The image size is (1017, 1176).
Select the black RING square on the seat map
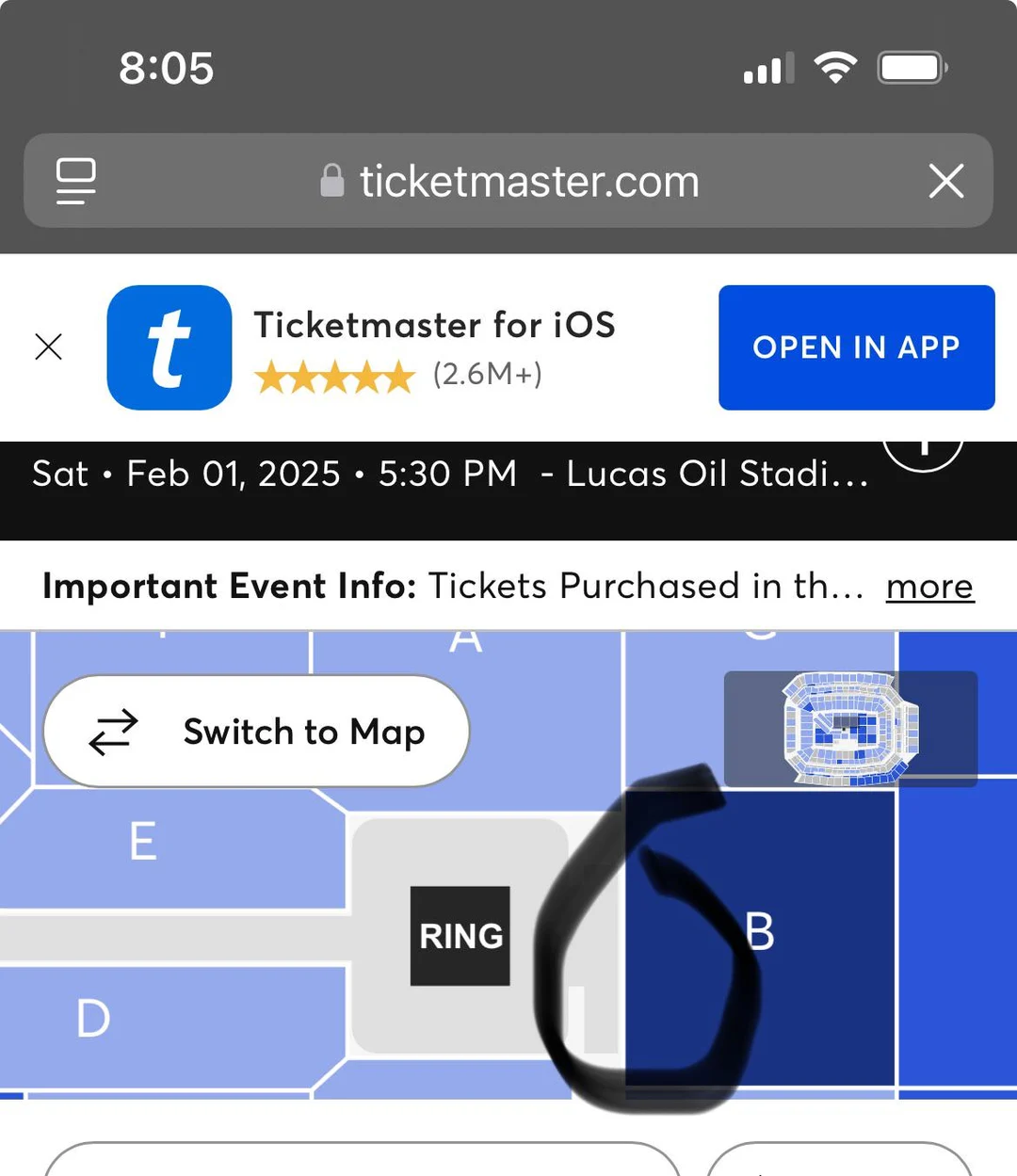point(460,935)
